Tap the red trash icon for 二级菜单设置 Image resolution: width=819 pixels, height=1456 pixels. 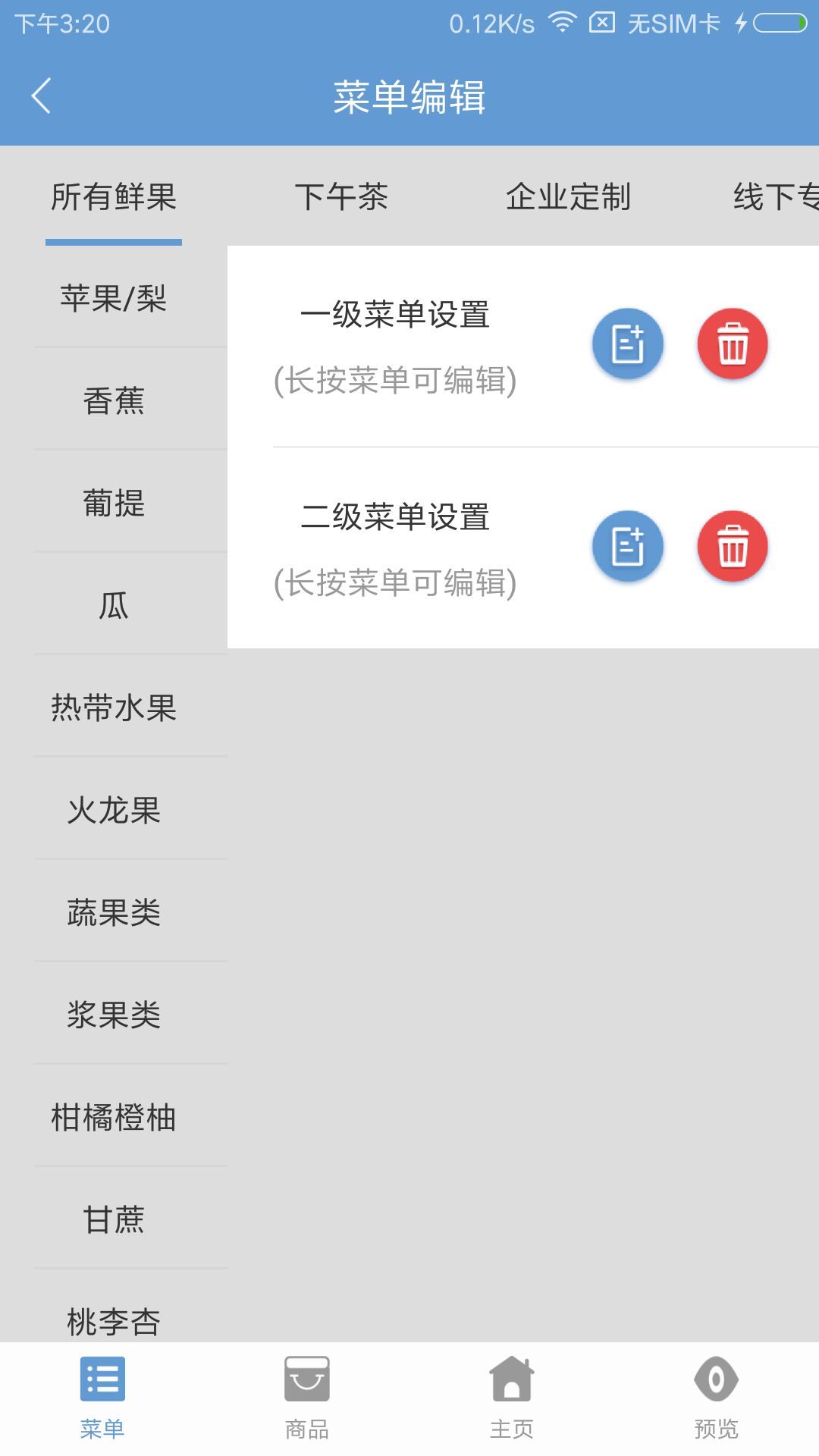click(x=733, y=546)
